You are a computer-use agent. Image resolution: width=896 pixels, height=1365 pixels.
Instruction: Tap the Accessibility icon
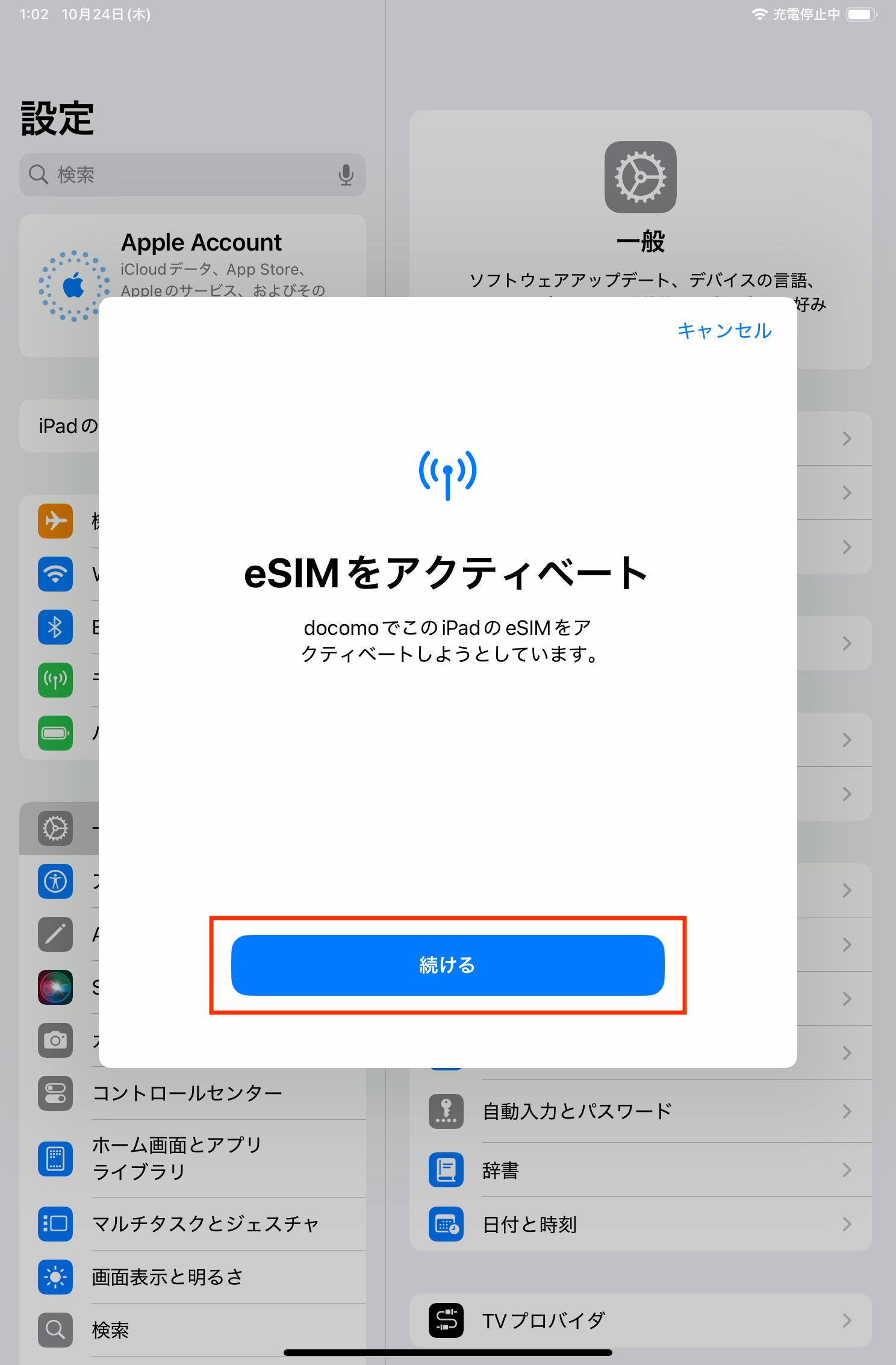point(55,881)
